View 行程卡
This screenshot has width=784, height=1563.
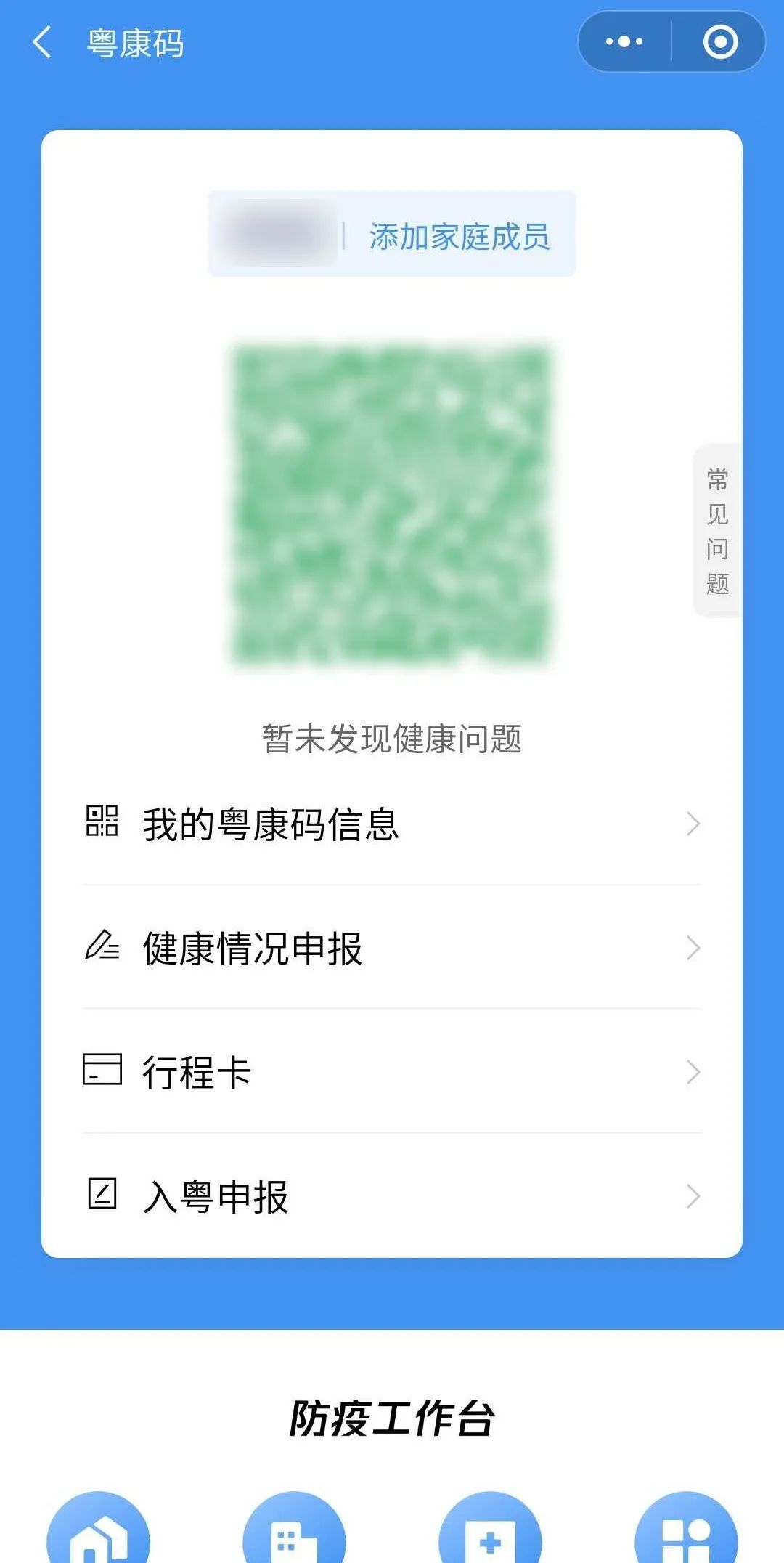[392, 1072]
